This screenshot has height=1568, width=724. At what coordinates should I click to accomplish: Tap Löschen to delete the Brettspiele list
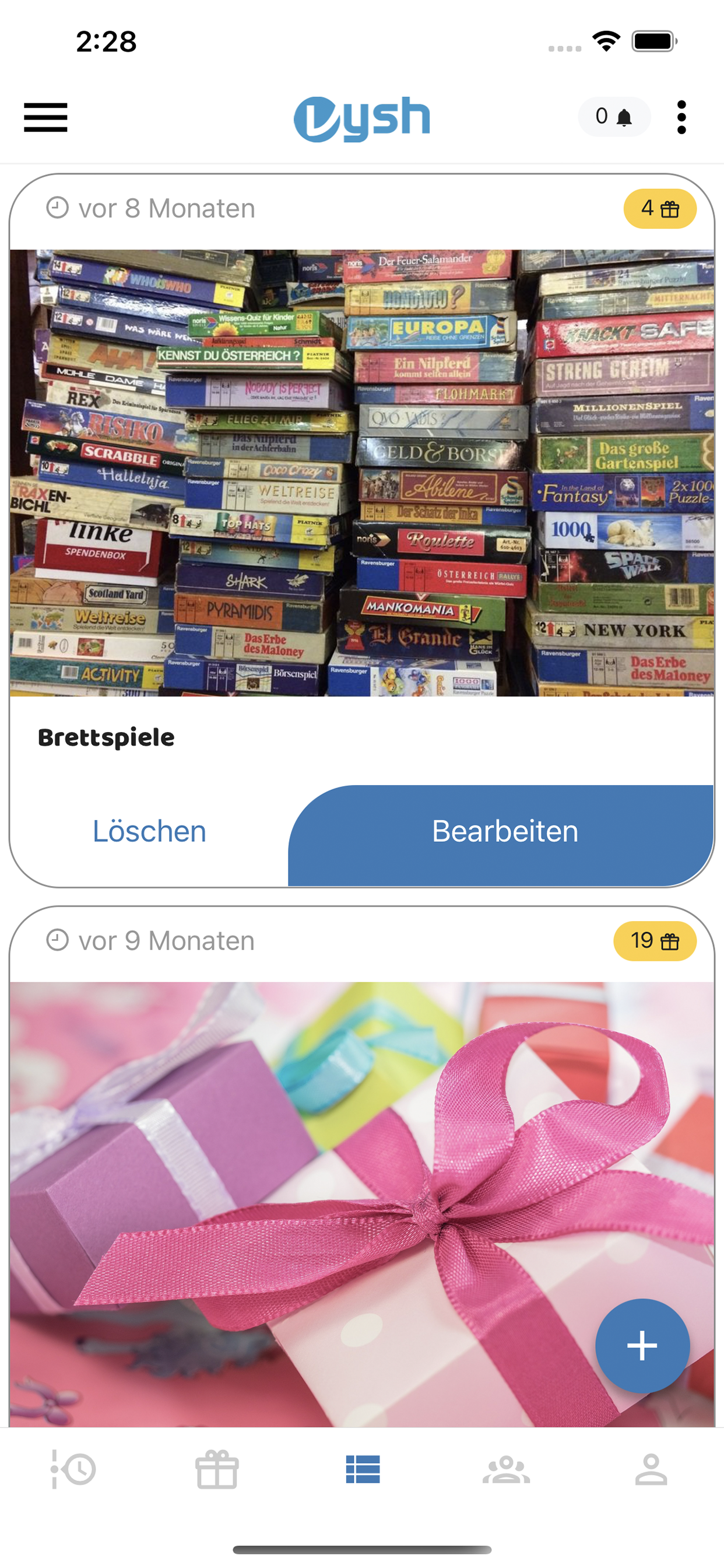149,831
